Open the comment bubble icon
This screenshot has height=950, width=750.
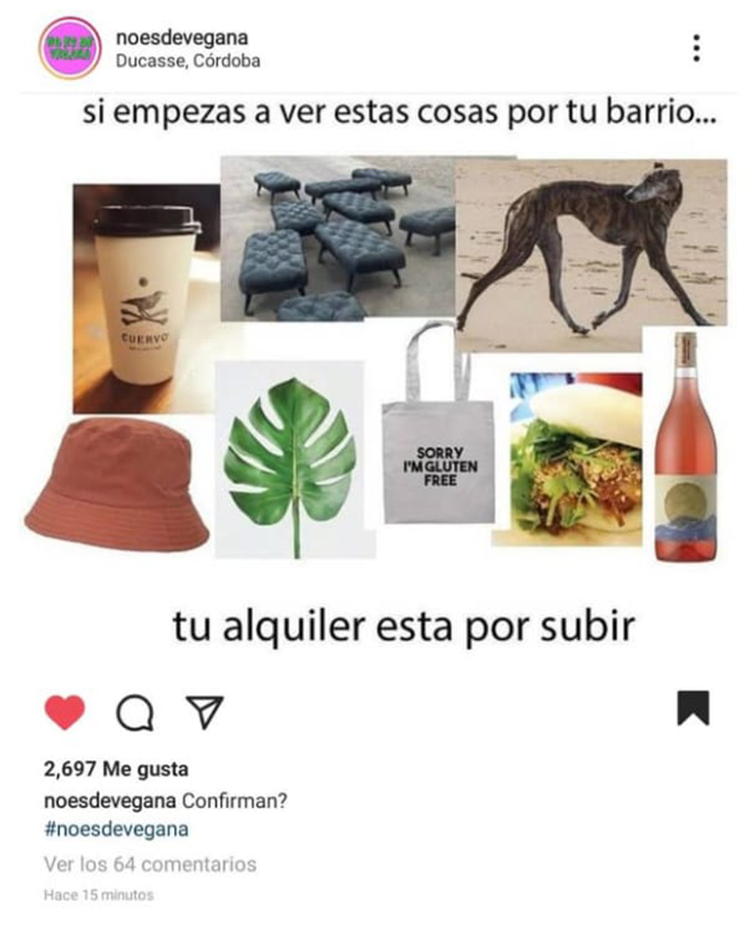pos(133,712)
